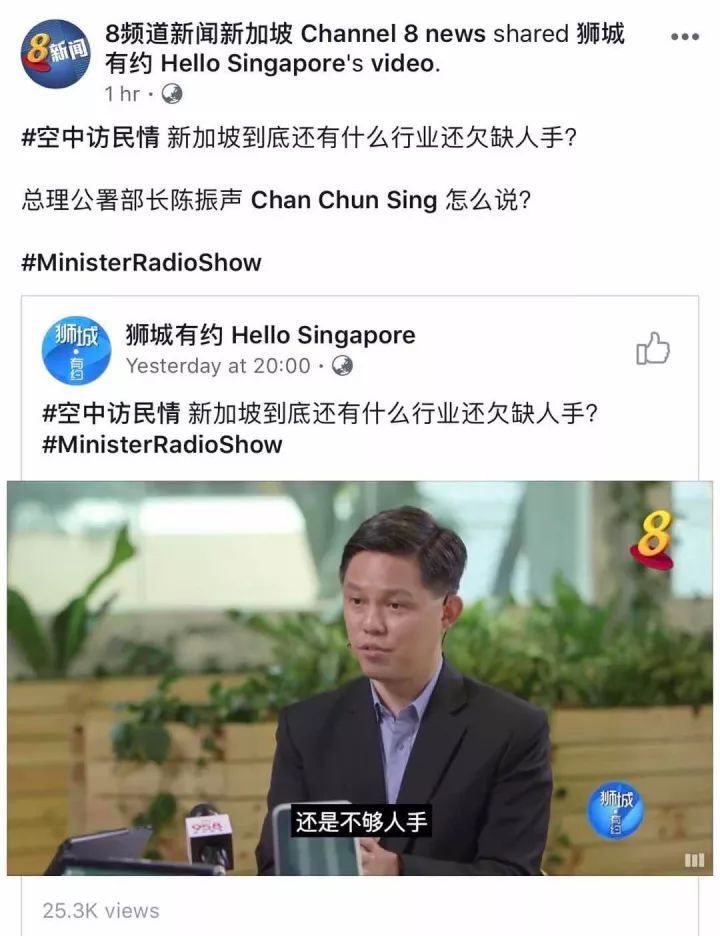Open the post's overflow menu
This screenshot has width=720, height=936.
(684, 36)
